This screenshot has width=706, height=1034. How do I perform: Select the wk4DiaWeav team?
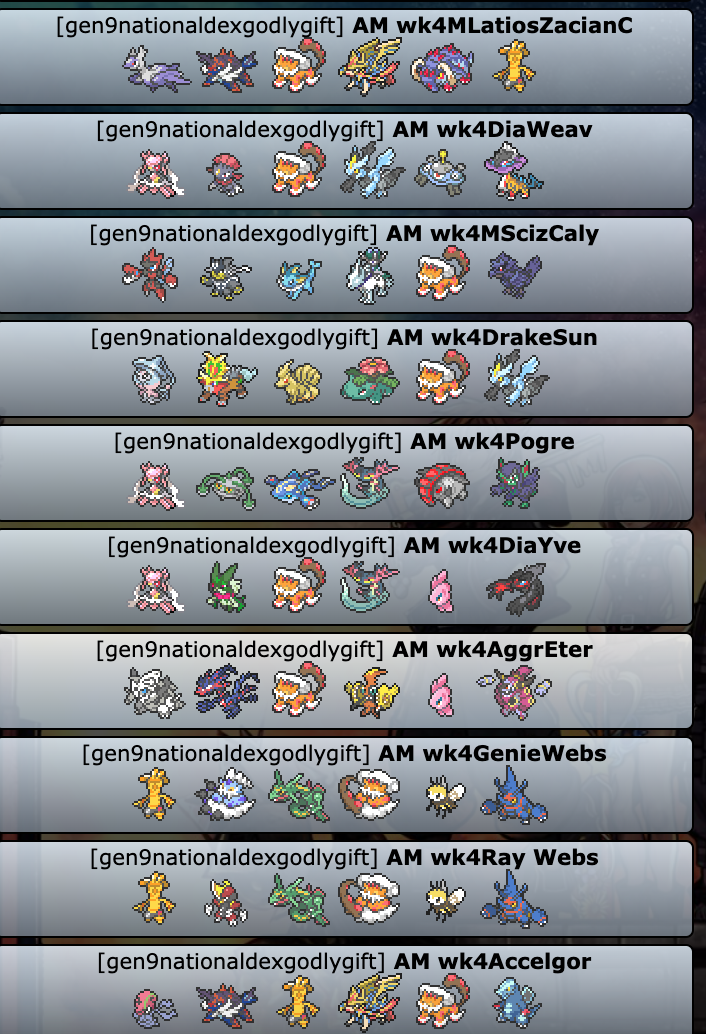[345, 160]
